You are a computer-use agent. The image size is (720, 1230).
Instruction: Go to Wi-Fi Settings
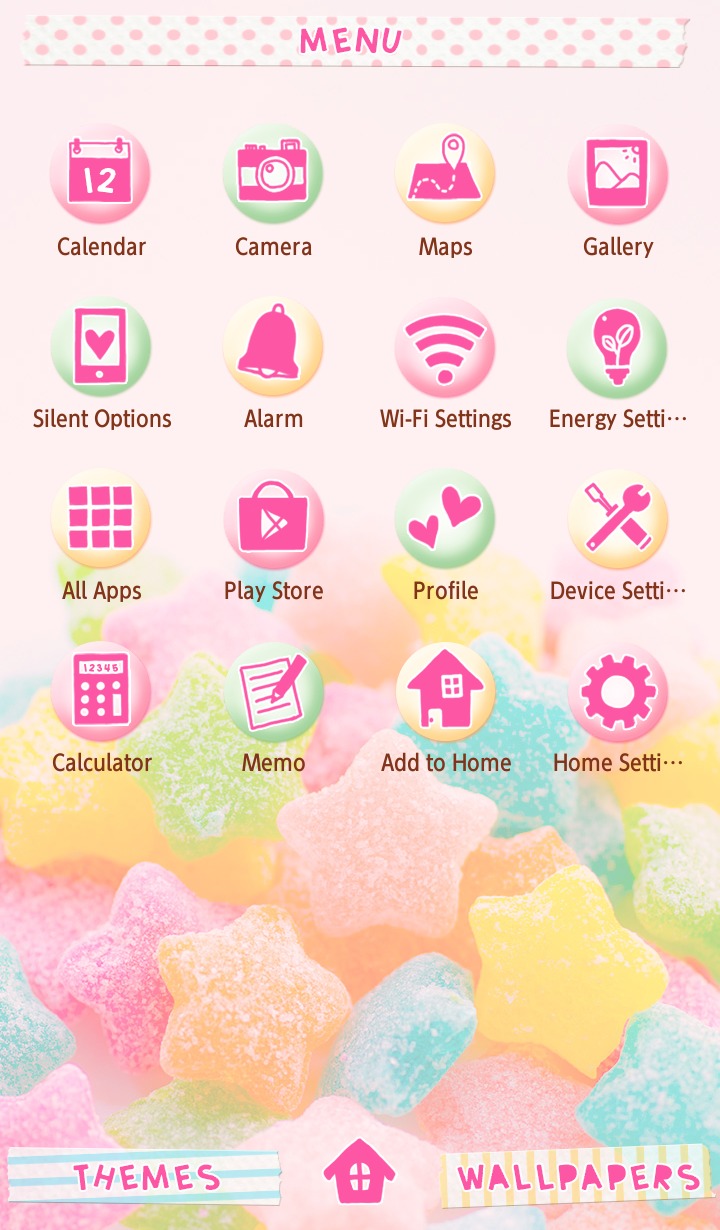coord(445,347)
